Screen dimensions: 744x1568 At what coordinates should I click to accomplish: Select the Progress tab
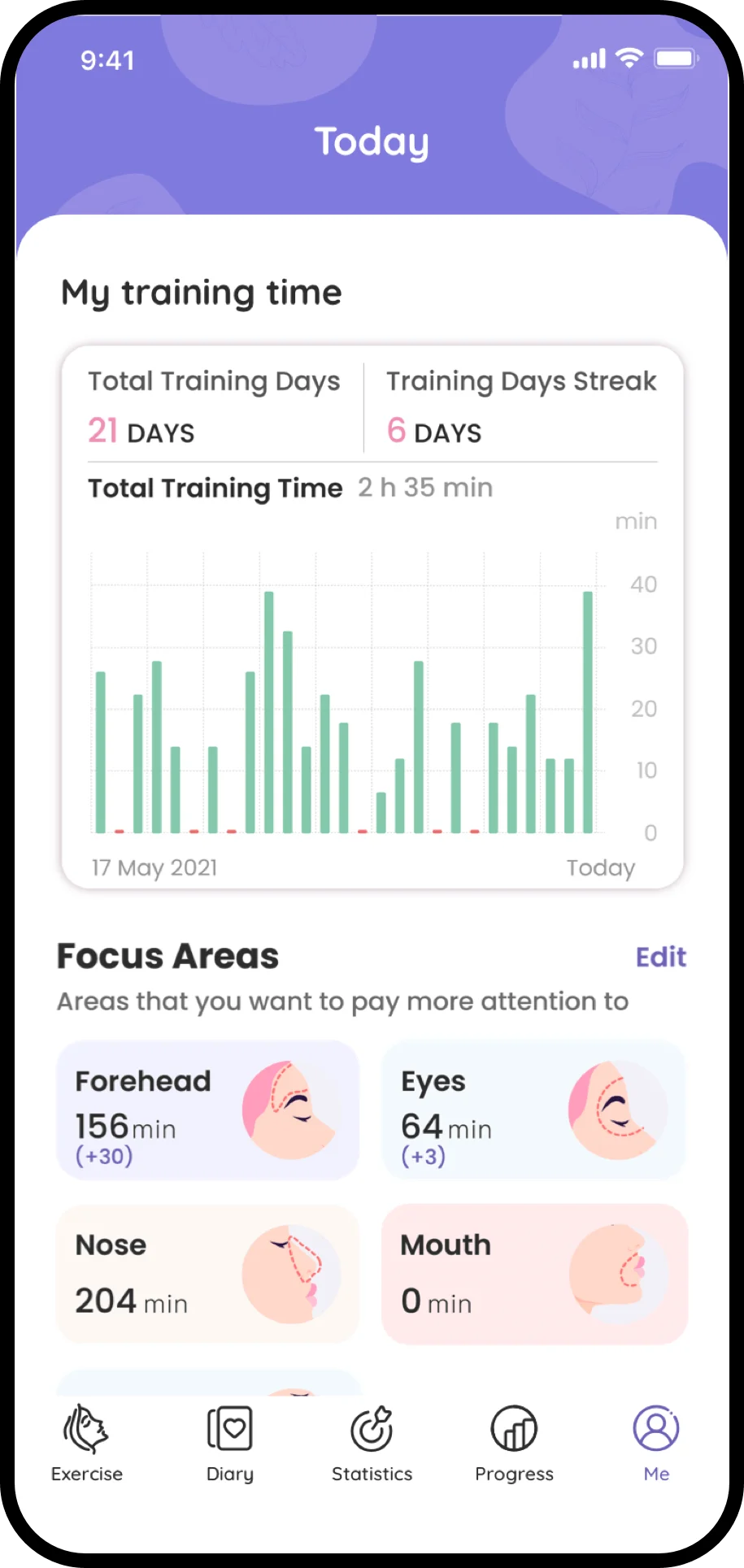[514, 1444]
